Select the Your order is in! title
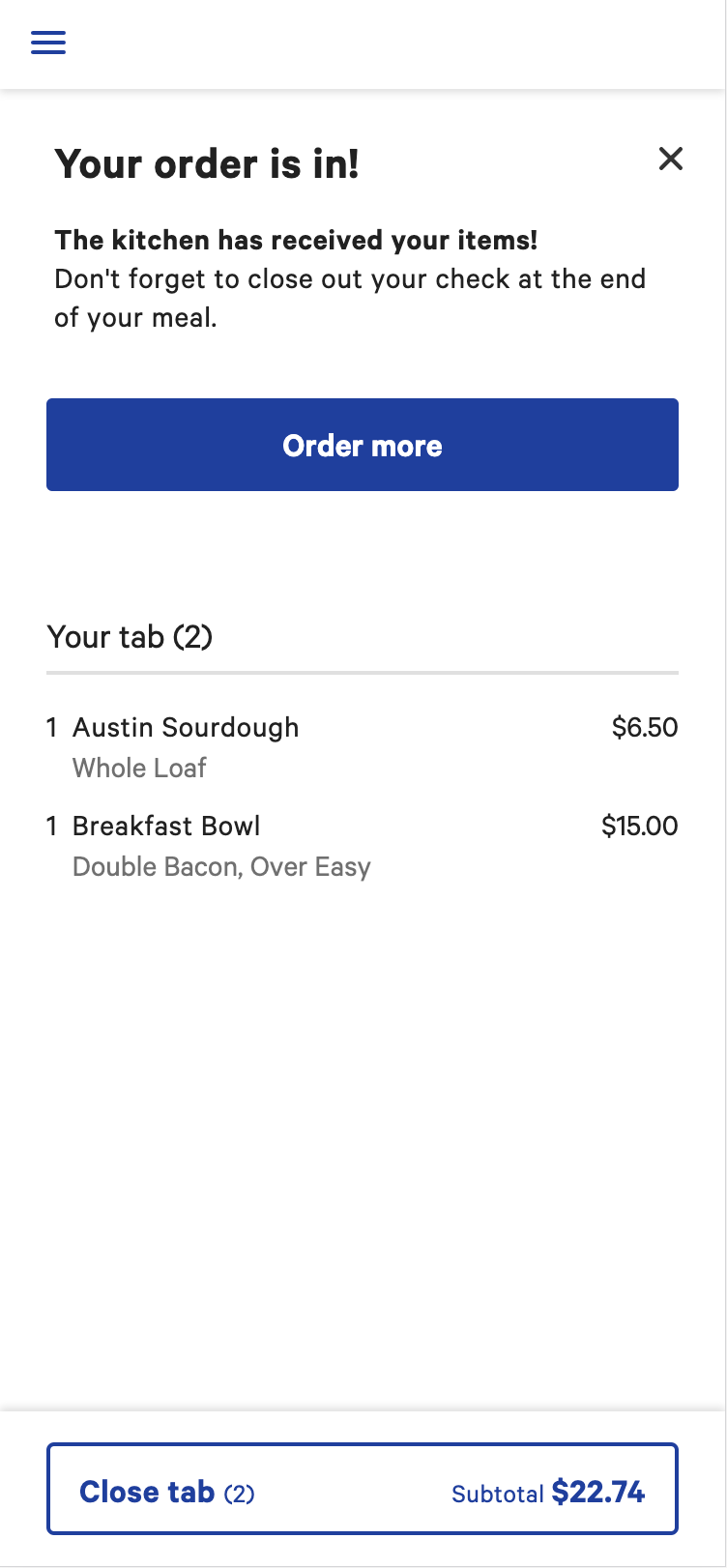727x1568 pixels. (x=206, y=164)
